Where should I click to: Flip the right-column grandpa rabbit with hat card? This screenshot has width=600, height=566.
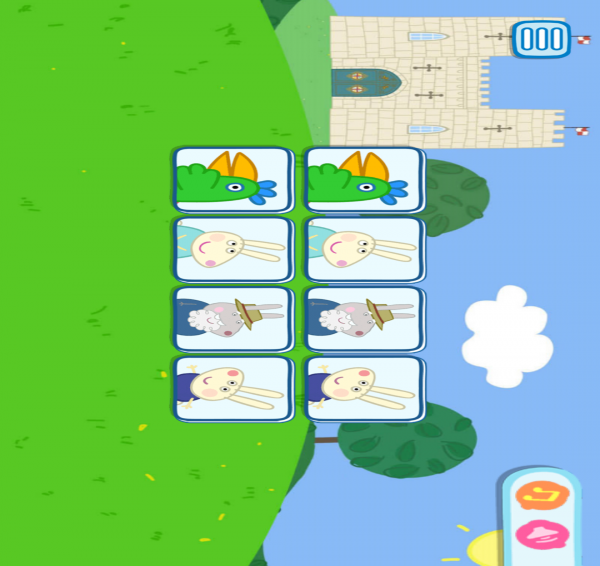pyautogui.click(x=364, y=319)
